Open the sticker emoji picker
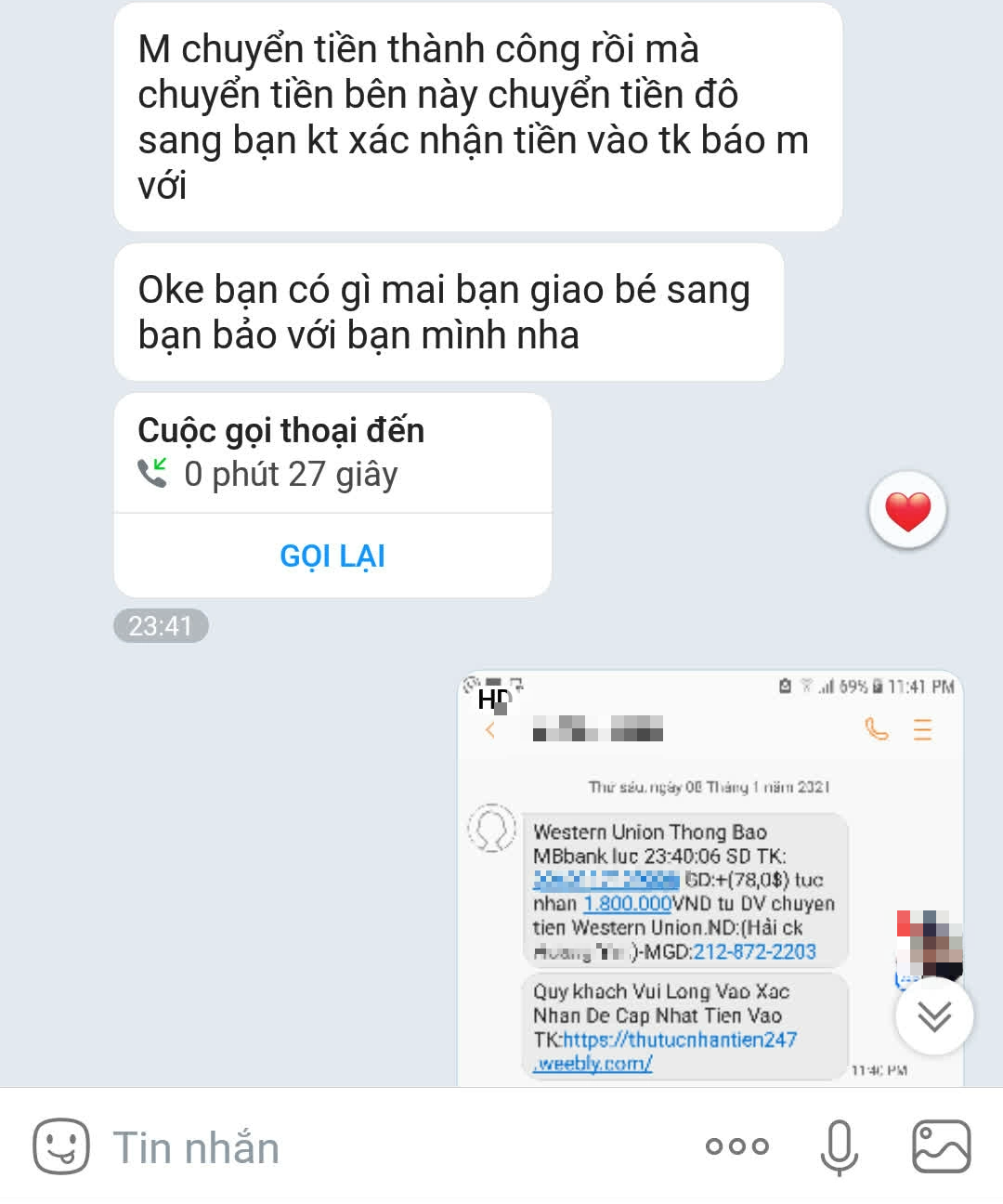 tap(61, 1146)
